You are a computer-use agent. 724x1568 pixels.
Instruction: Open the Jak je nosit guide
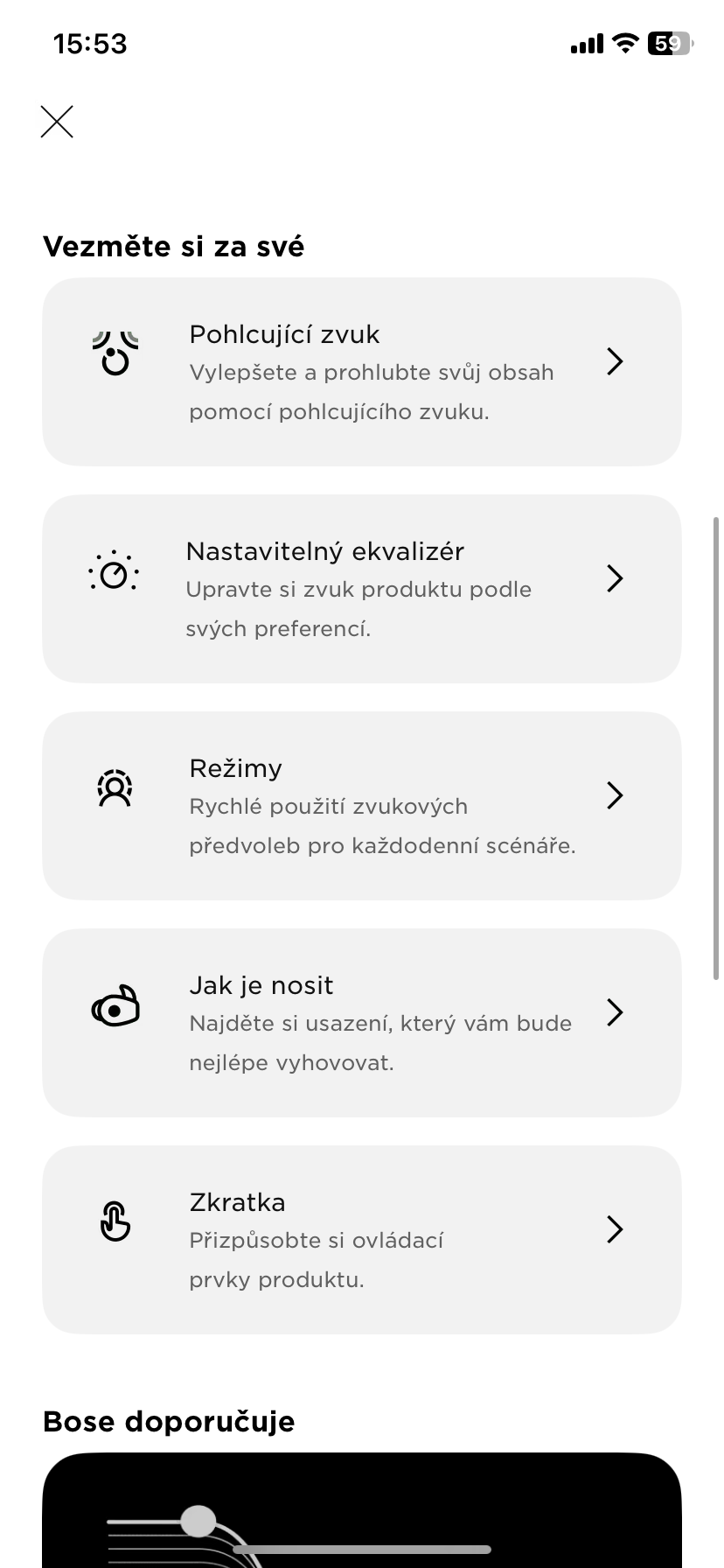(x=361, y=1023)
